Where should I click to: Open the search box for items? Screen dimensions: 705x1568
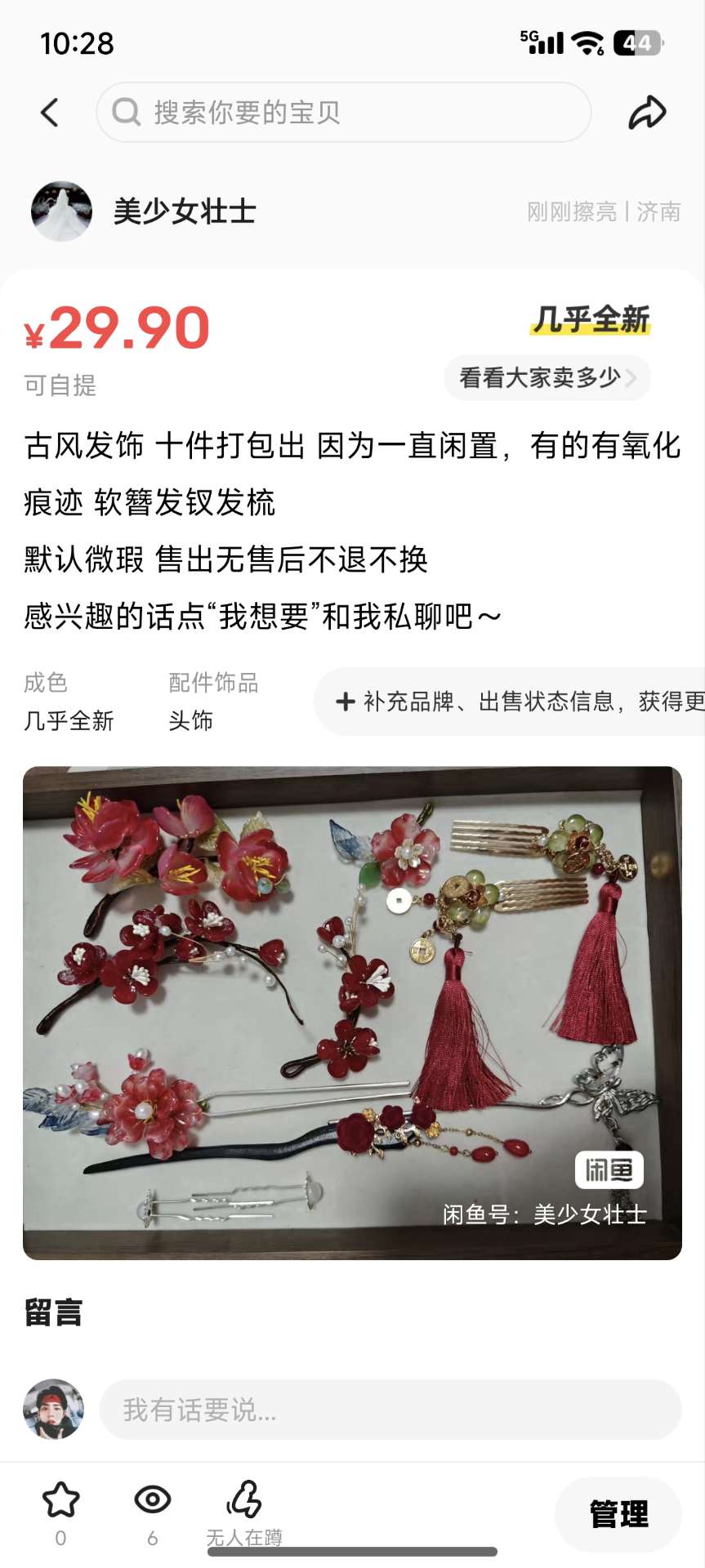[x=343, y=113]
